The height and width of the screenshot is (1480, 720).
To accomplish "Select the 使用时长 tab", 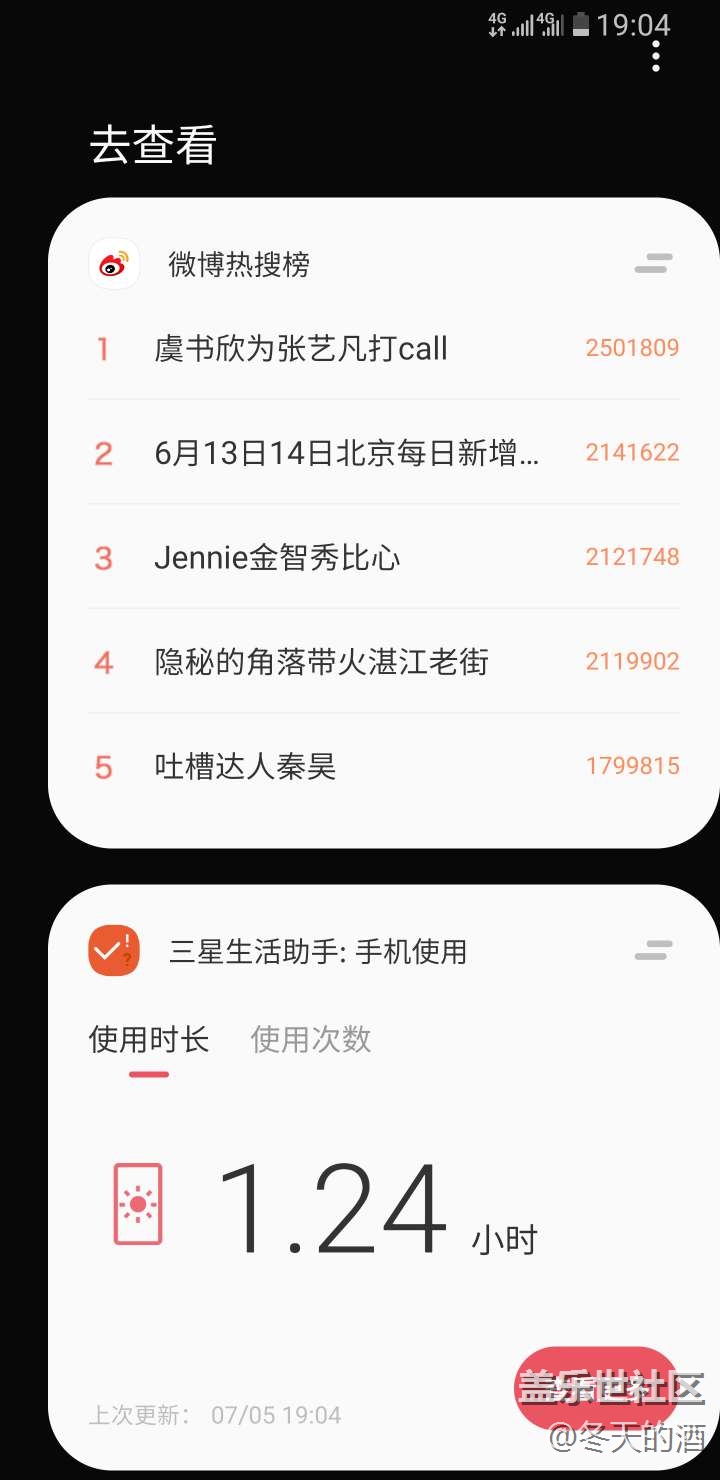I will [149, 1039].
